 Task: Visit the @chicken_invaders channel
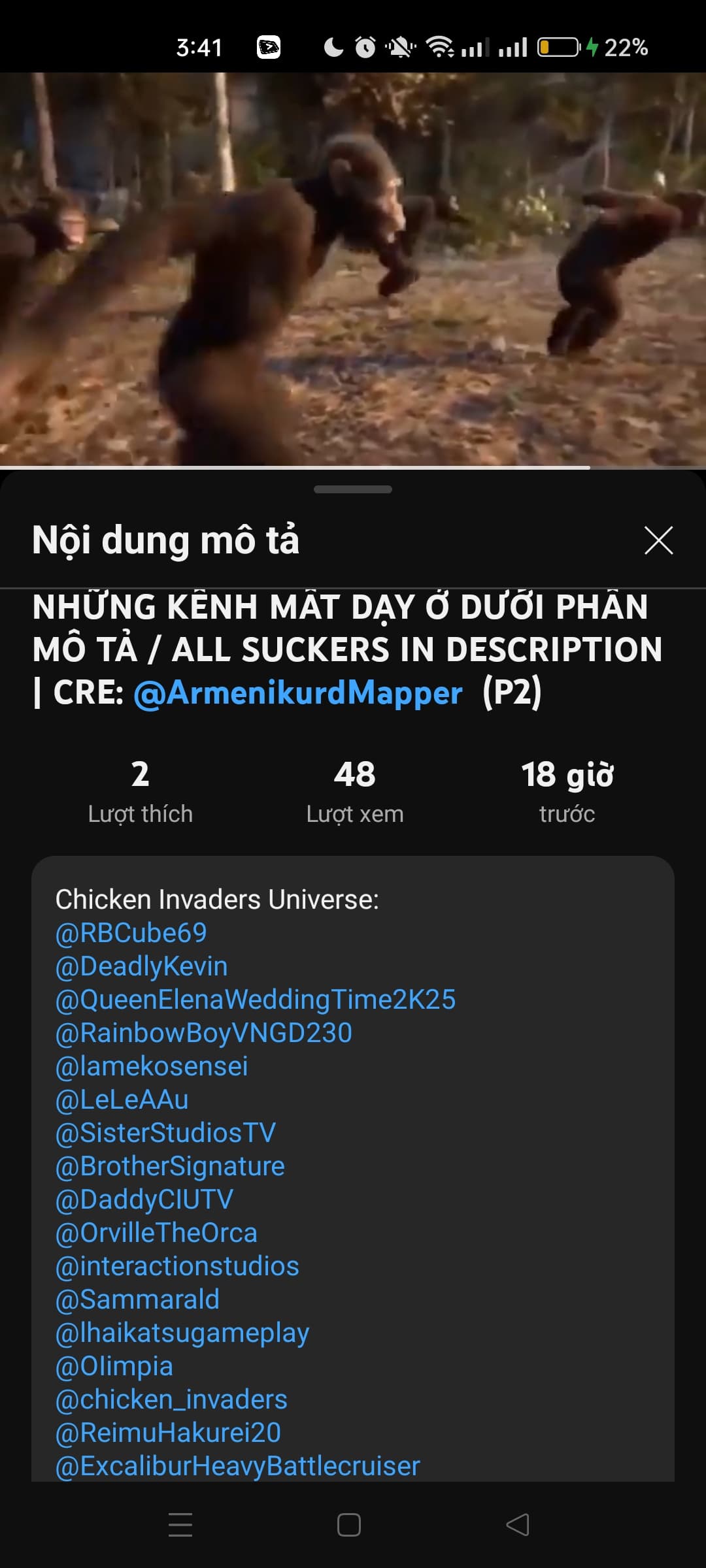pyautogui.click(x=172, y=1399)
